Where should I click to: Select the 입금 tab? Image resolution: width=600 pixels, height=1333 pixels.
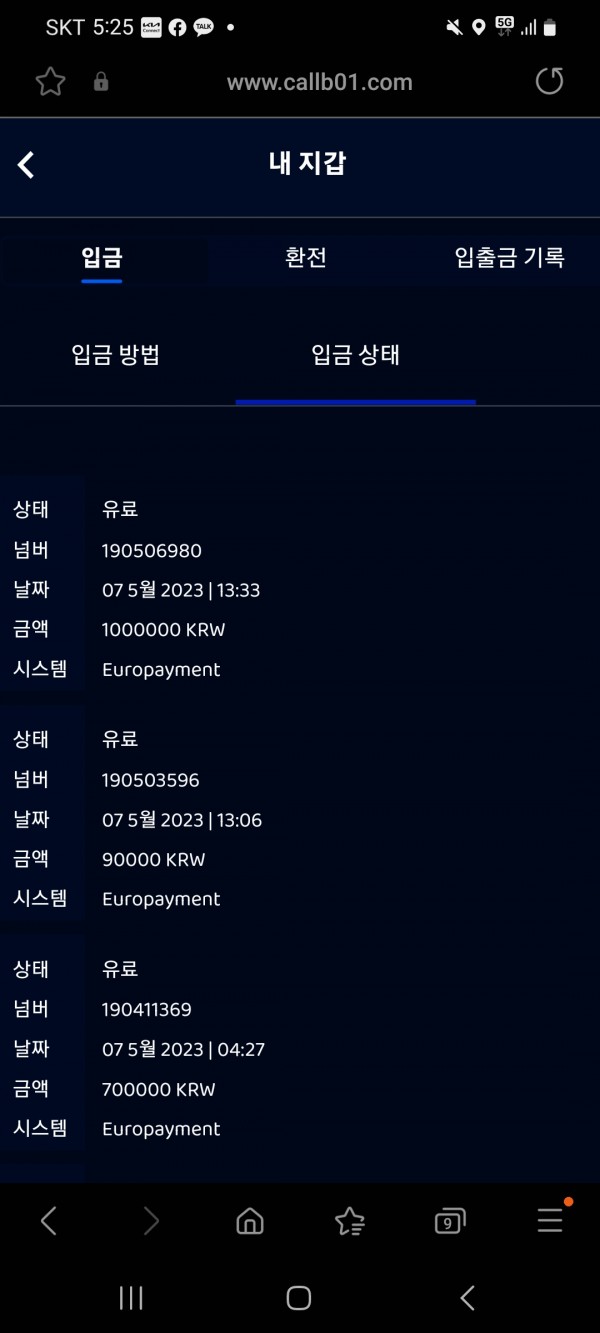[102, 258]
